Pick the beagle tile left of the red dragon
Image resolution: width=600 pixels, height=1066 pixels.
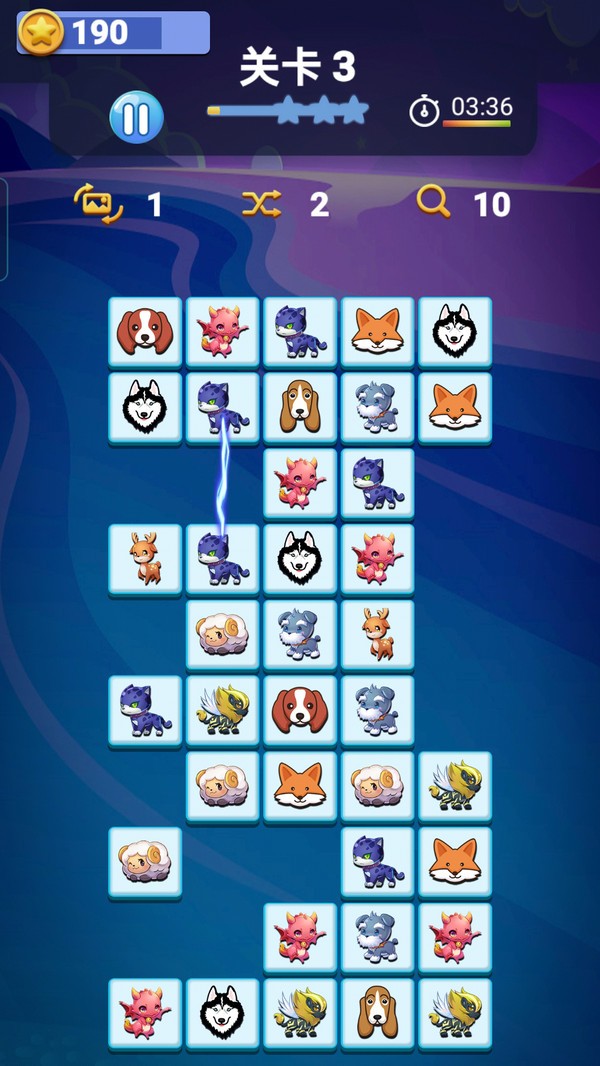click(145, 331)
